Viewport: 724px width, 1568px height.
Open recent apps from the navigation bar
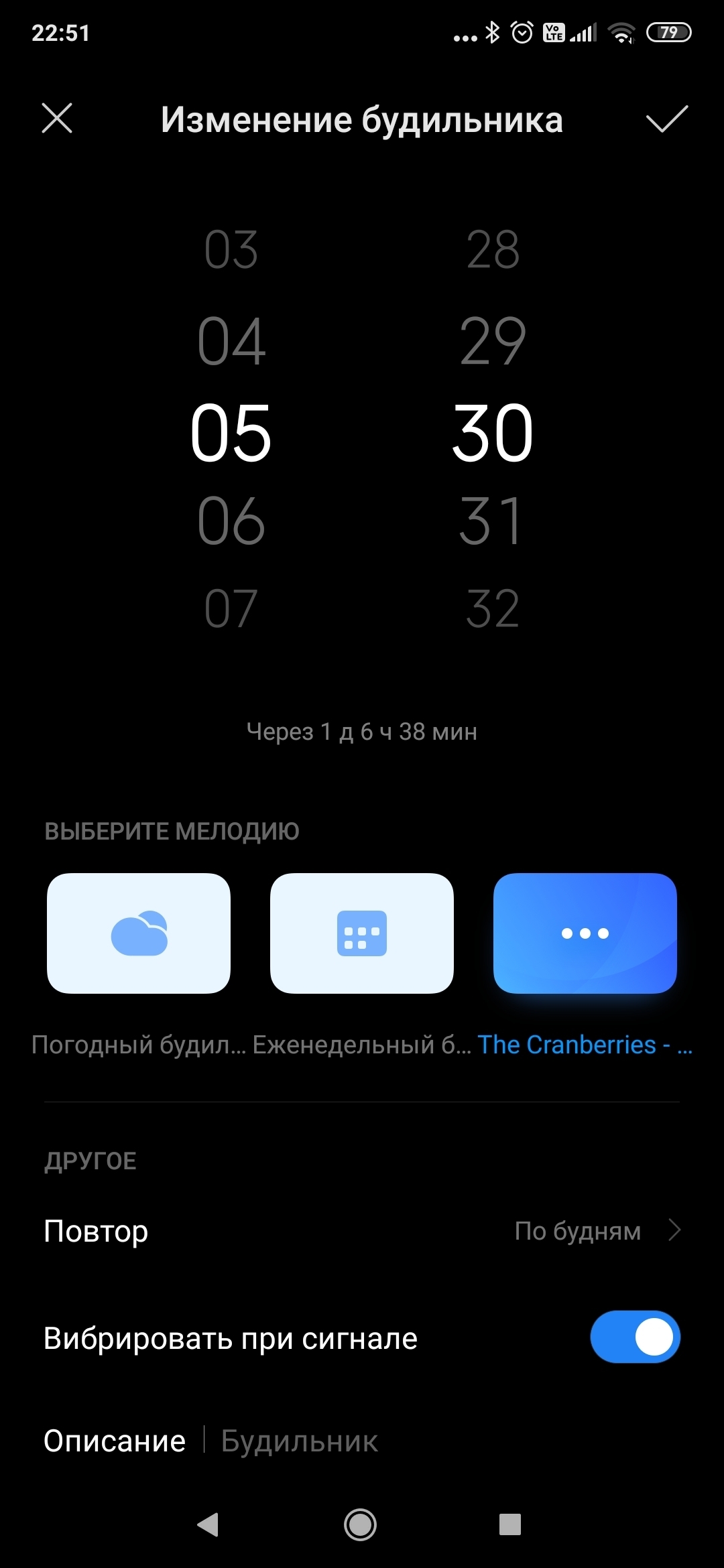[509, 1524]
